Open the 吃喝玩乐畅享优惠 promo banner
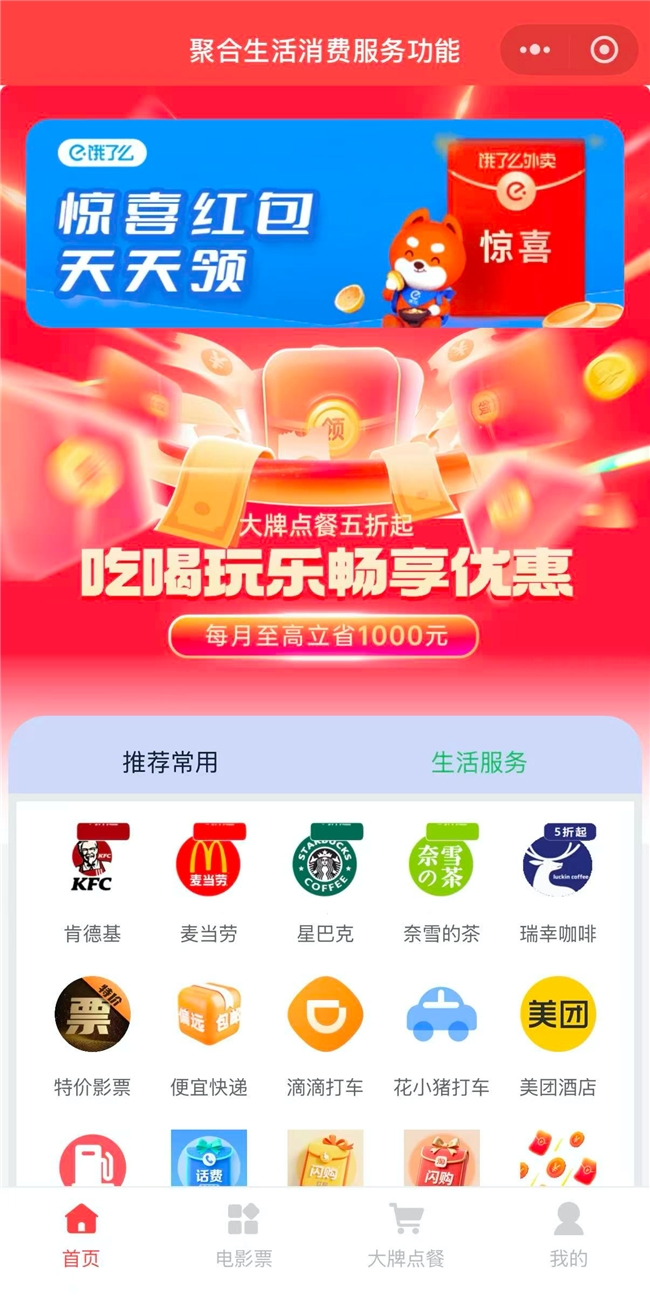Screen dimensions: 650x1312 (326, 570)
